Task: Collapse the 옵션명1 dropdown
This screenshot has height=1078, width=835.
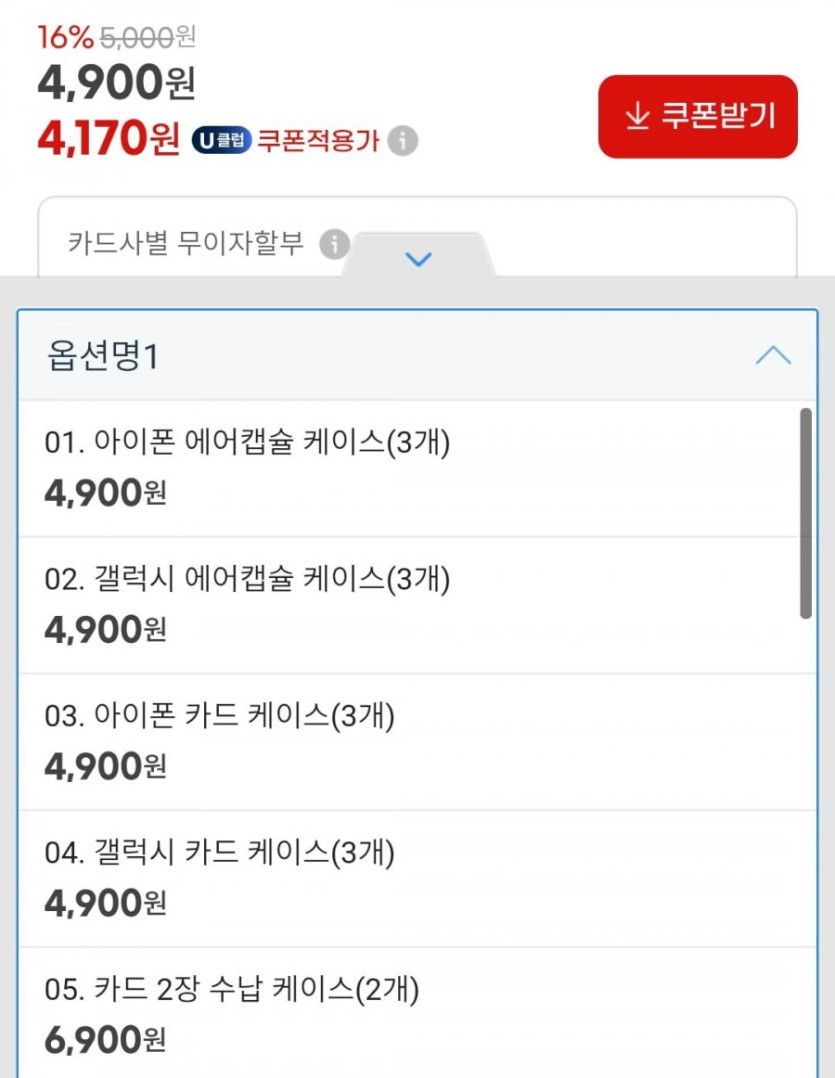Action: [x=772, y=356]
